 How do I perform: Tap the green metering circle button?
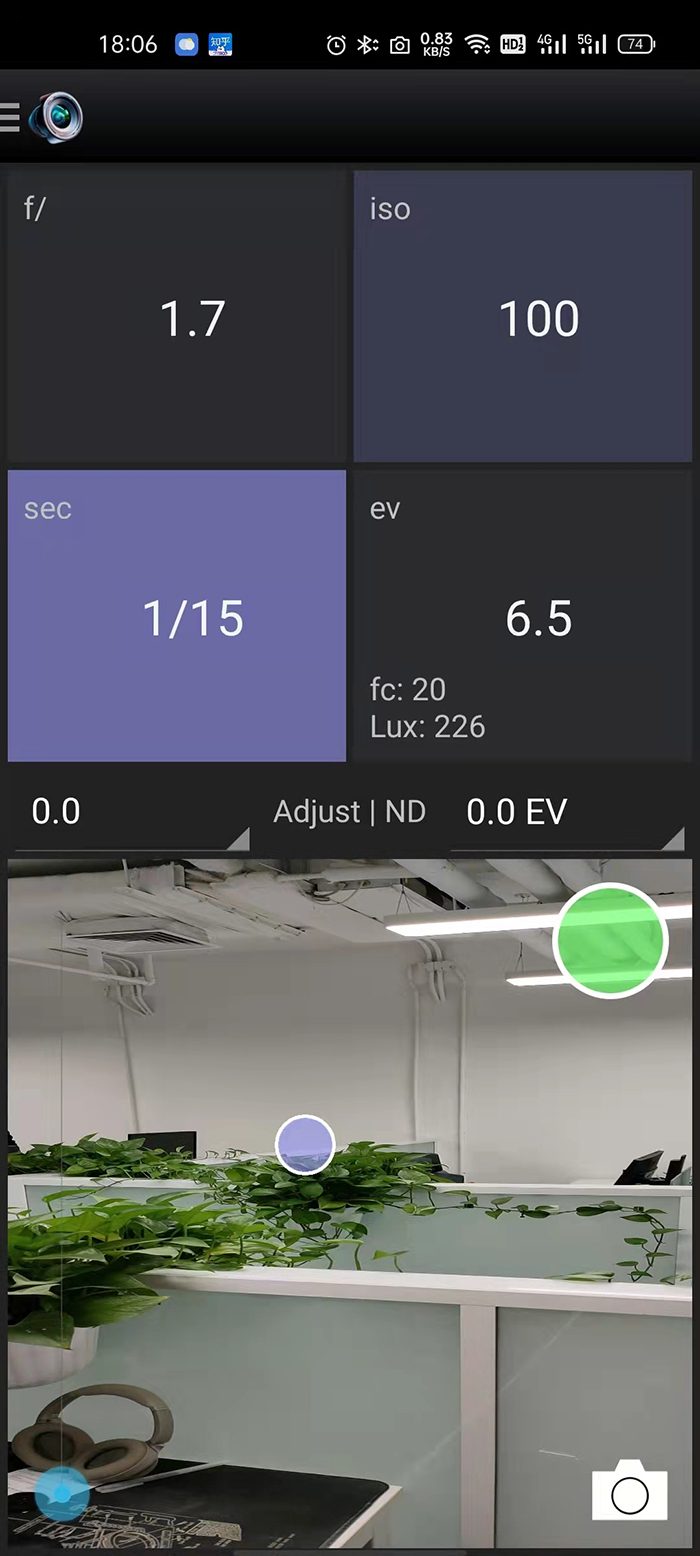(x=610, y=940)
